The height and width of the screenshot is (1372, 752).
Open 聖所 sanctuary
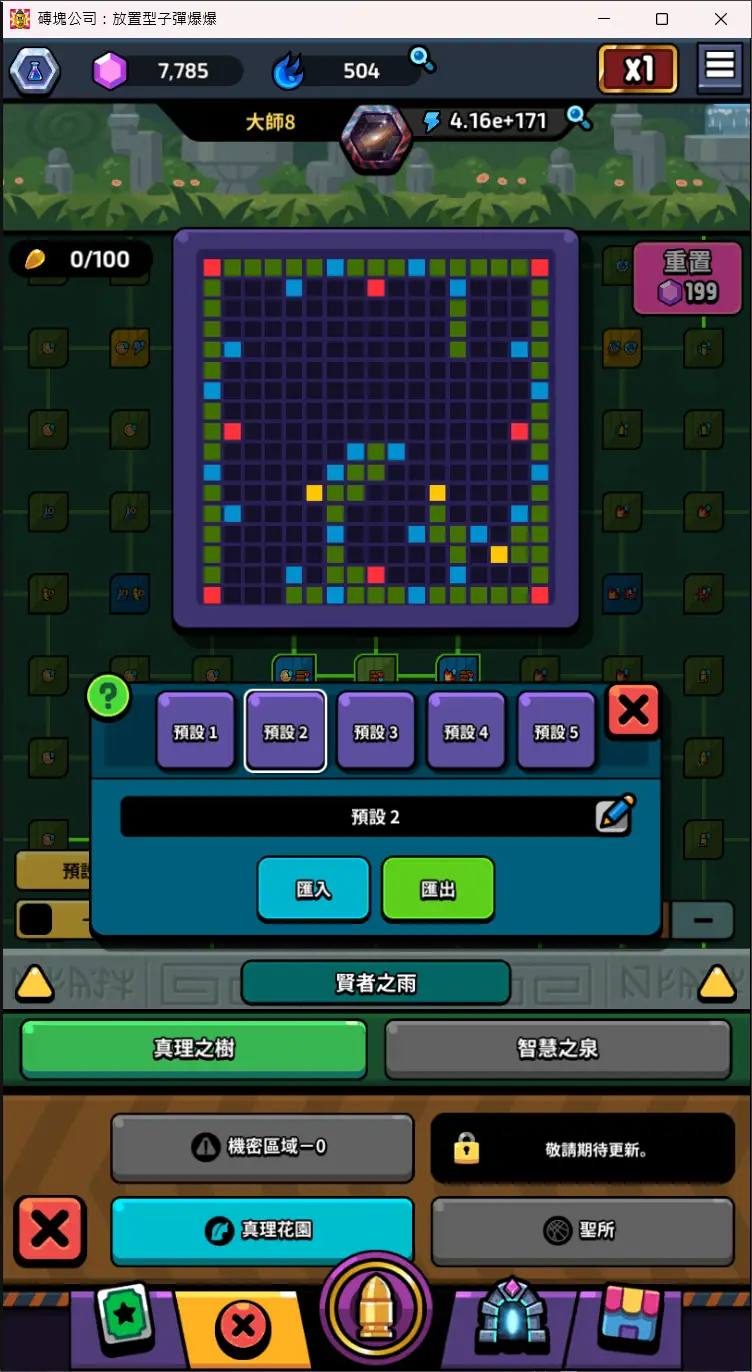(x=583, y=1230)
